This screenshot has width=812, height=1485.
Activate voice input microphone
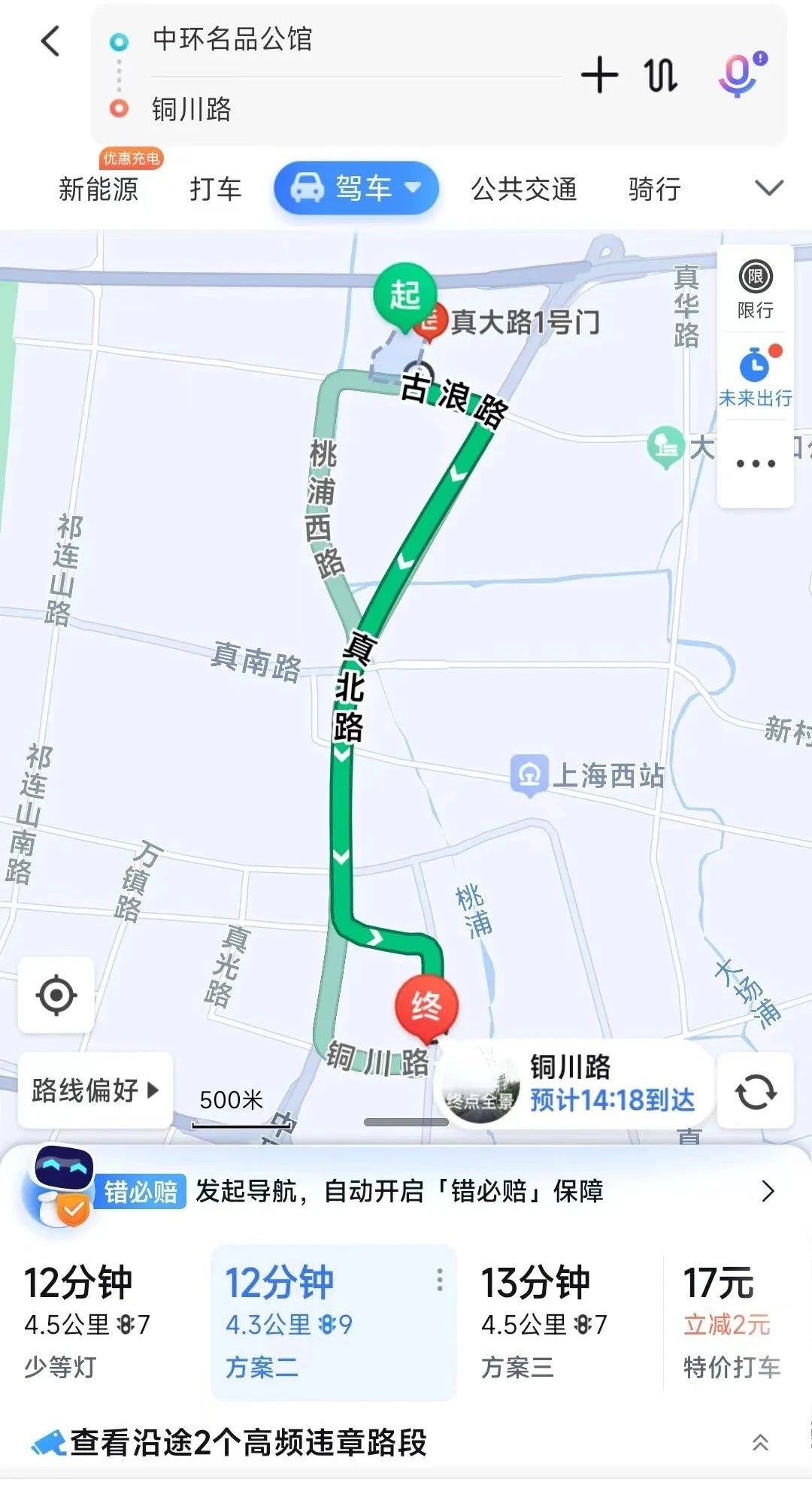tap(740, 74)
